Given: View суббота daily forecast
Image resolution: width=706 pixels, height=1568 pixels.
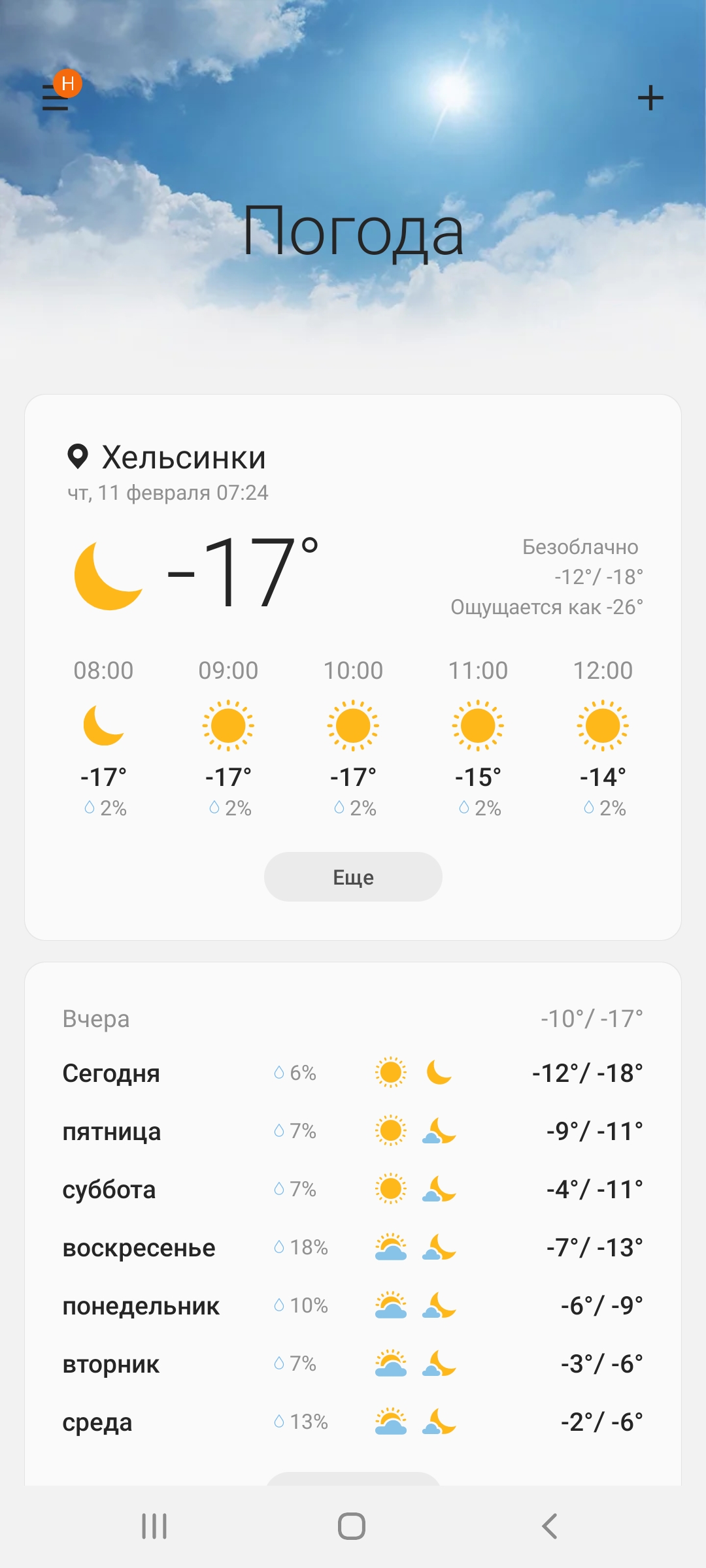Looking at the screenshot, I should point(353,1189).
